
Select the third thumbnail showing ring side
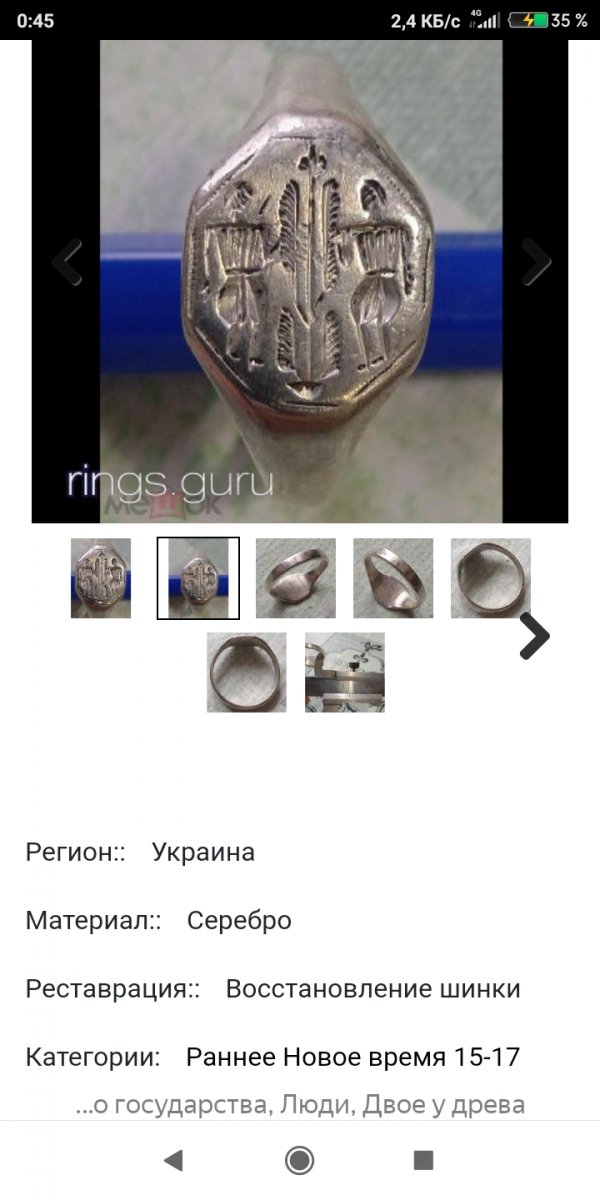point(296,578)
